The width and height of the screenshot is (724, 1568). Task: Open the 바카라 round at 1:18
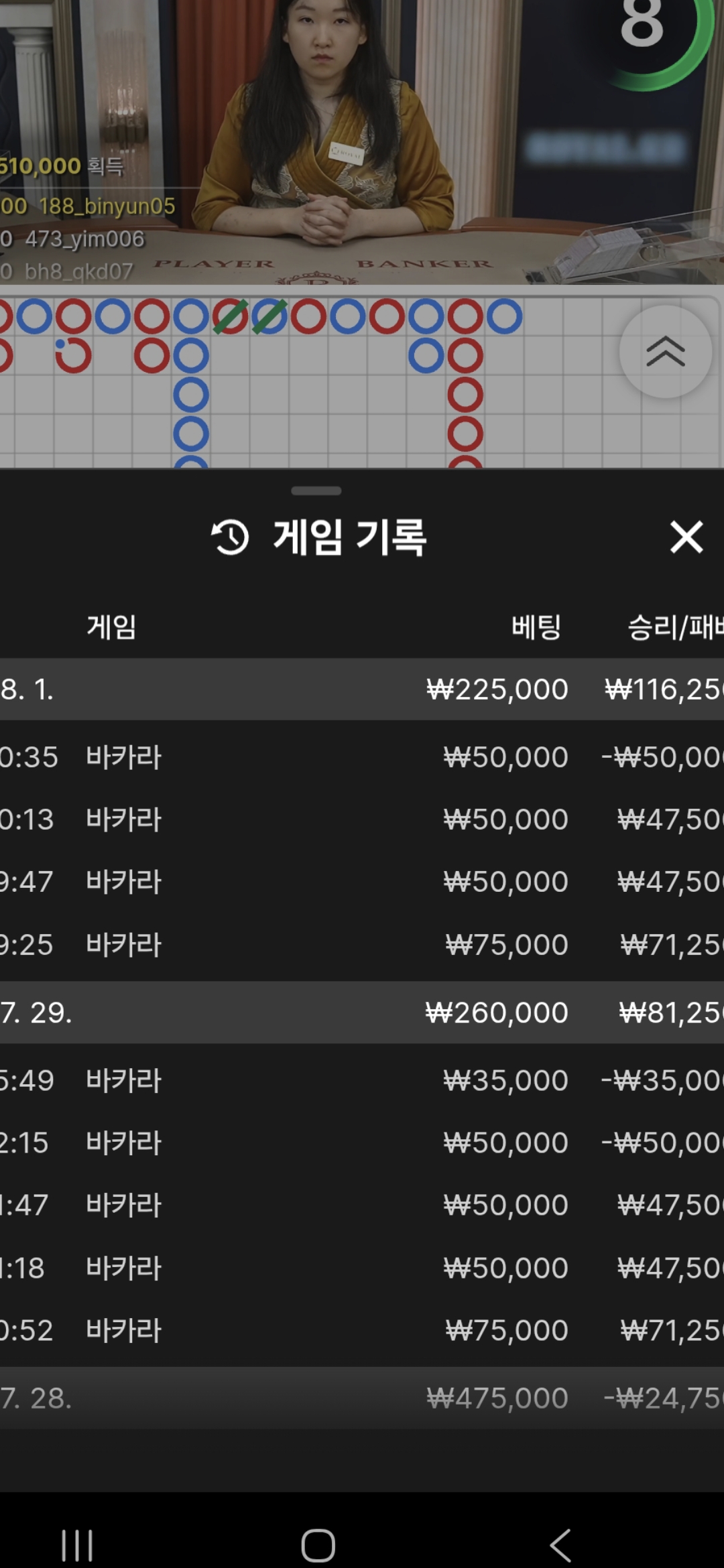[362, 1268]
